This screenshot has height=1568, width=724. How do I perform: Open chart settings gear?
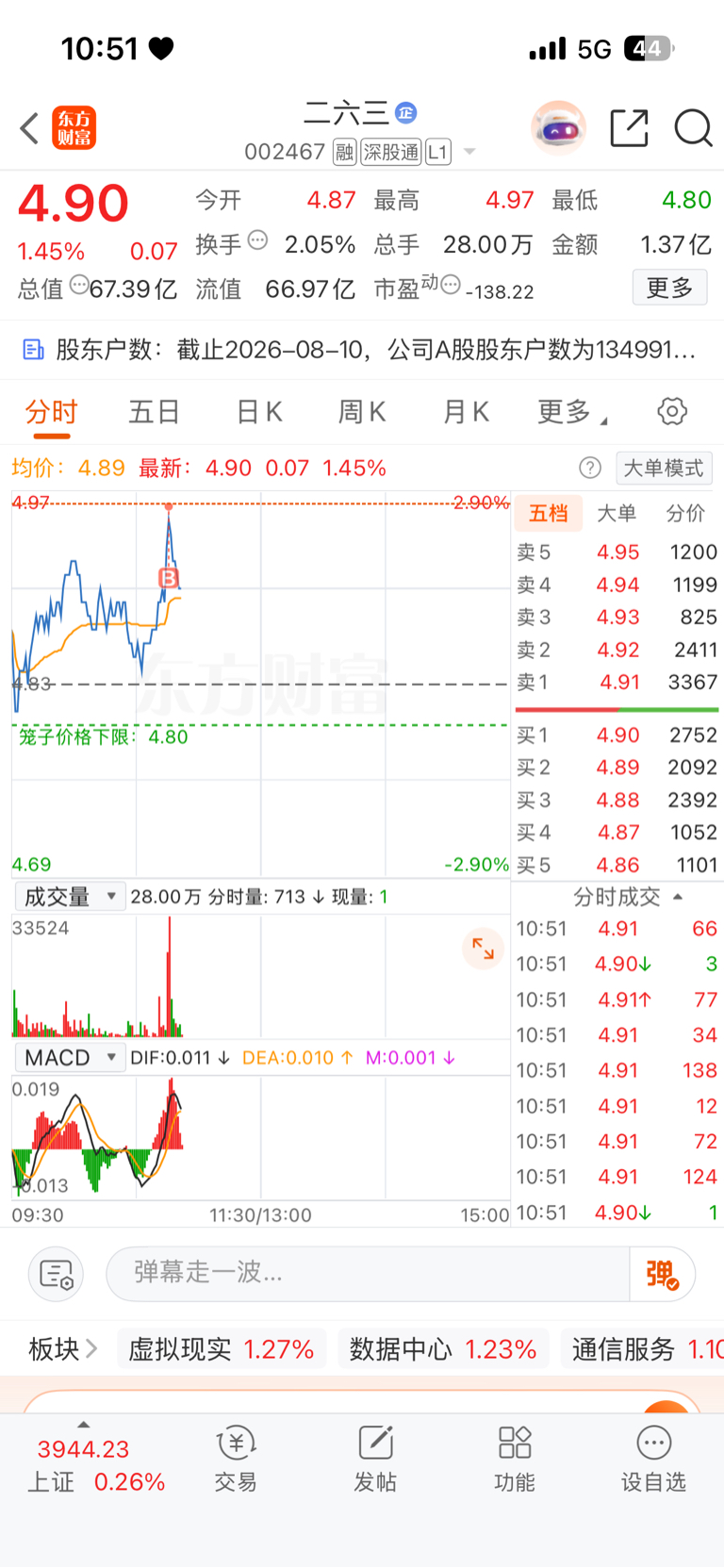click(672, 412)
